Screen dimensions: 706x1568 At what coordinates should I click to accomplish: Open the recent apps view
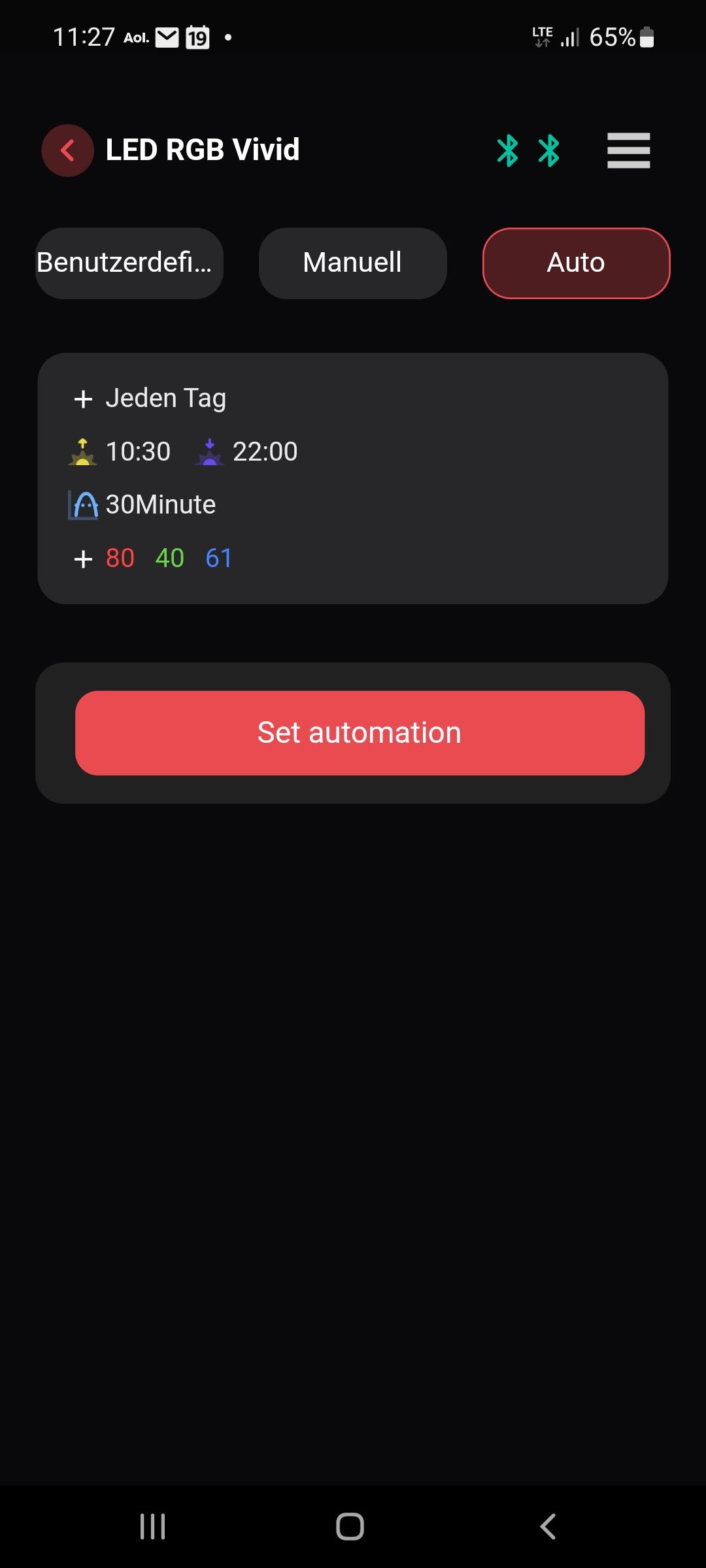[x=153, y=1527]
